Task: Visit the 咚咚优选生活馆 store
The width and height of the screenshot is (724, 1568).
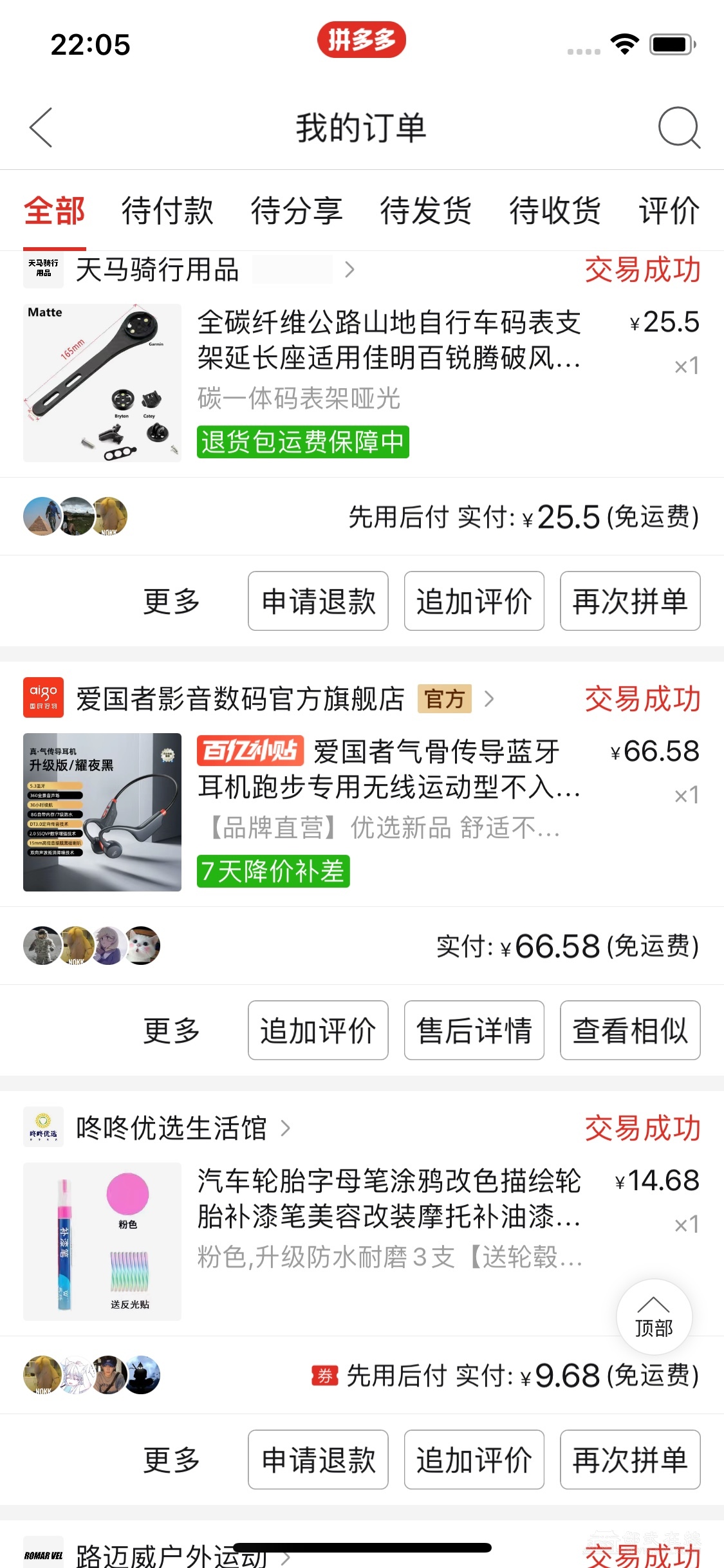Action: (171, 1128)
